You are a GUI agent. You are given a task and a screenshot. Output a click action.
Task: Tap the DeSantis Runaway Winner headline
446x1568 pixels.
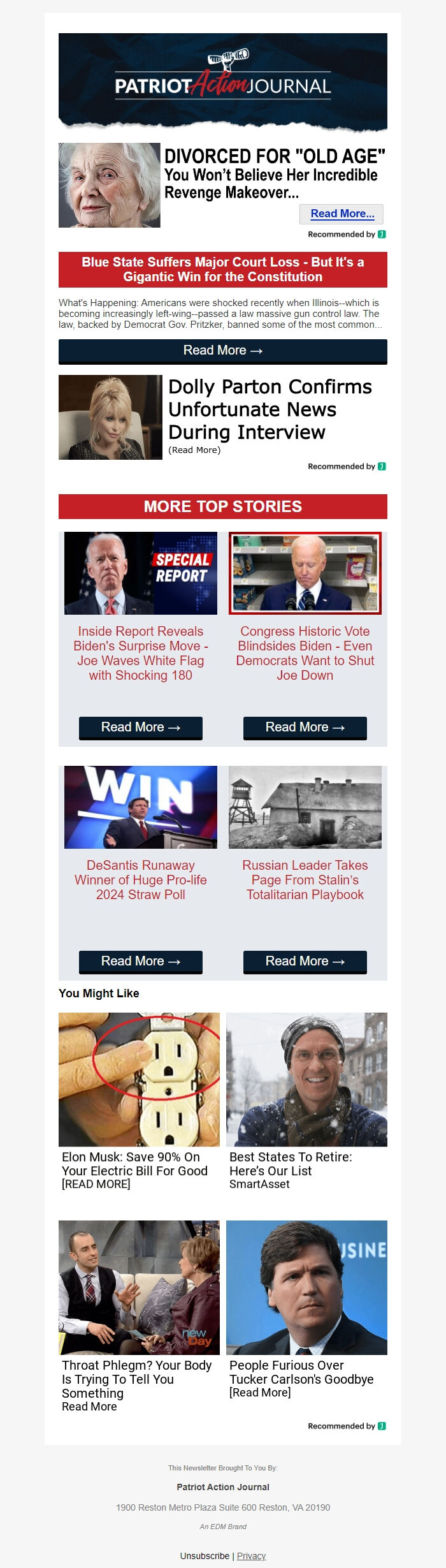(140, 880)
